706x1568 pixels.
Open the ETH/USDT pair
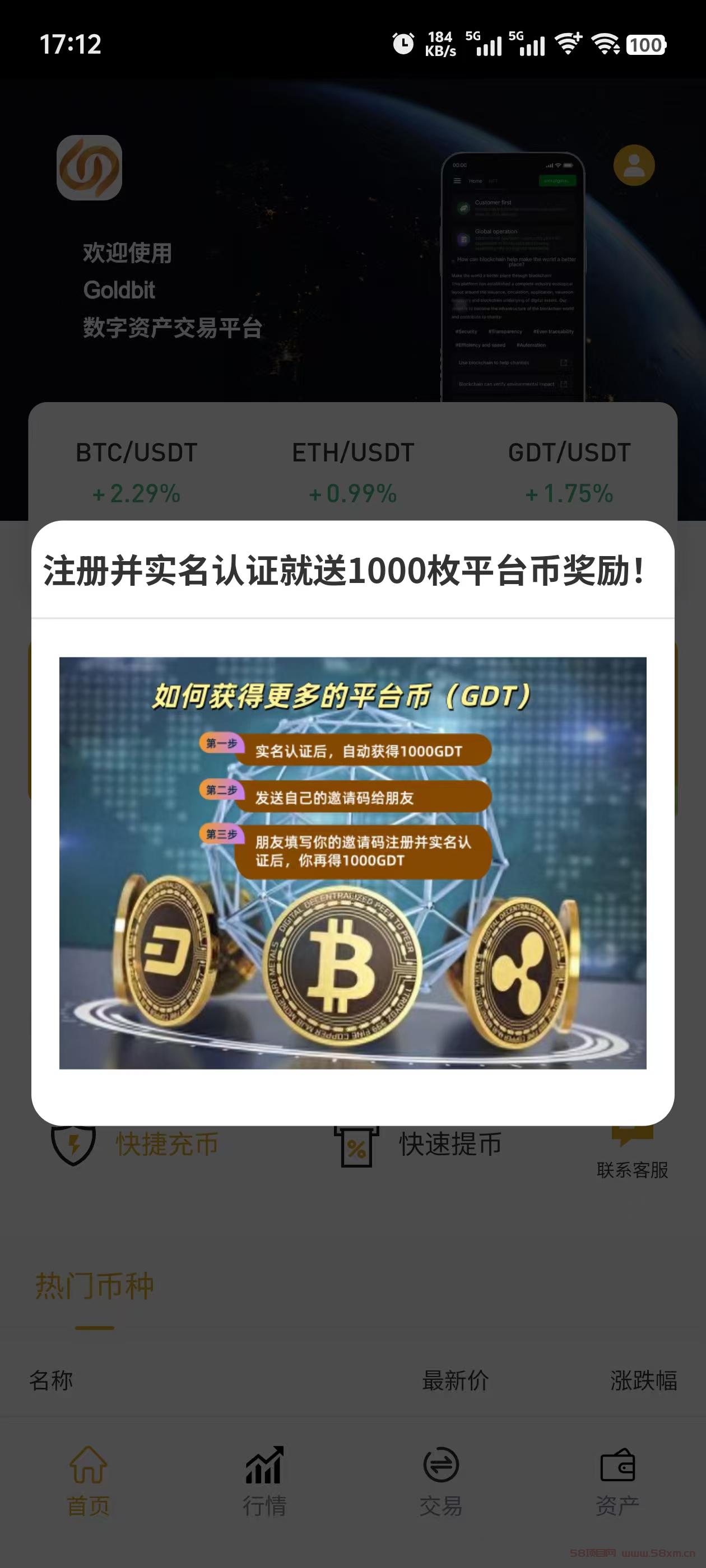(352, 472)
